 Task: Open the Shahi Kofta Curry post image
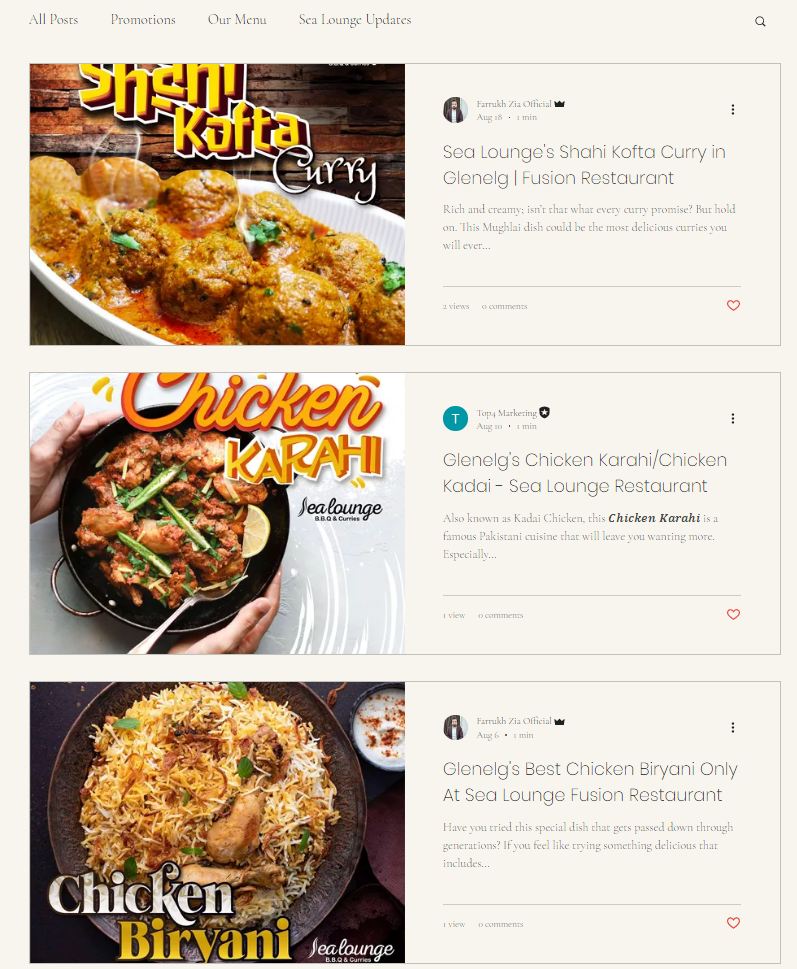pos(217,204)
